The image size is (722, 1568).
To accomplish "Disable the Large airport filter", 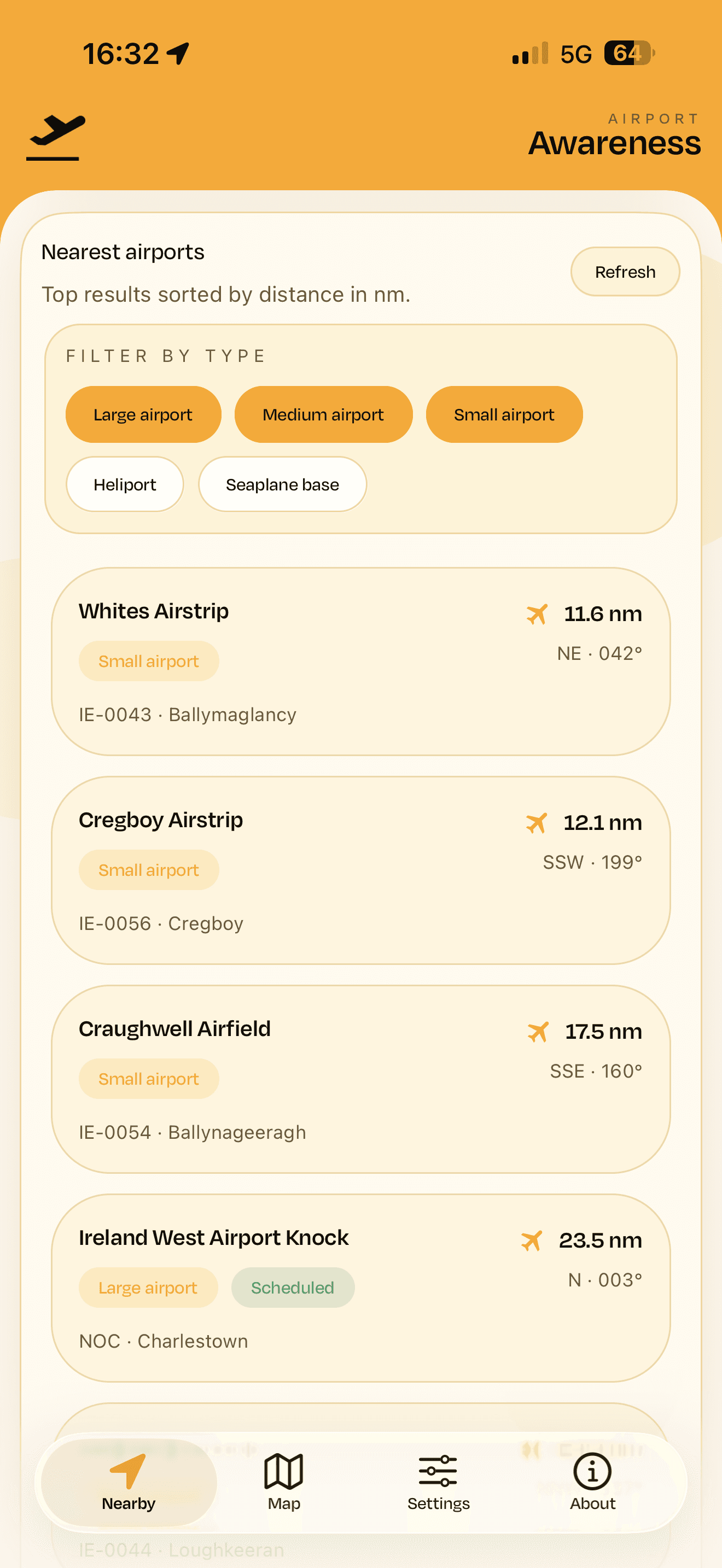I will [143, 414].
